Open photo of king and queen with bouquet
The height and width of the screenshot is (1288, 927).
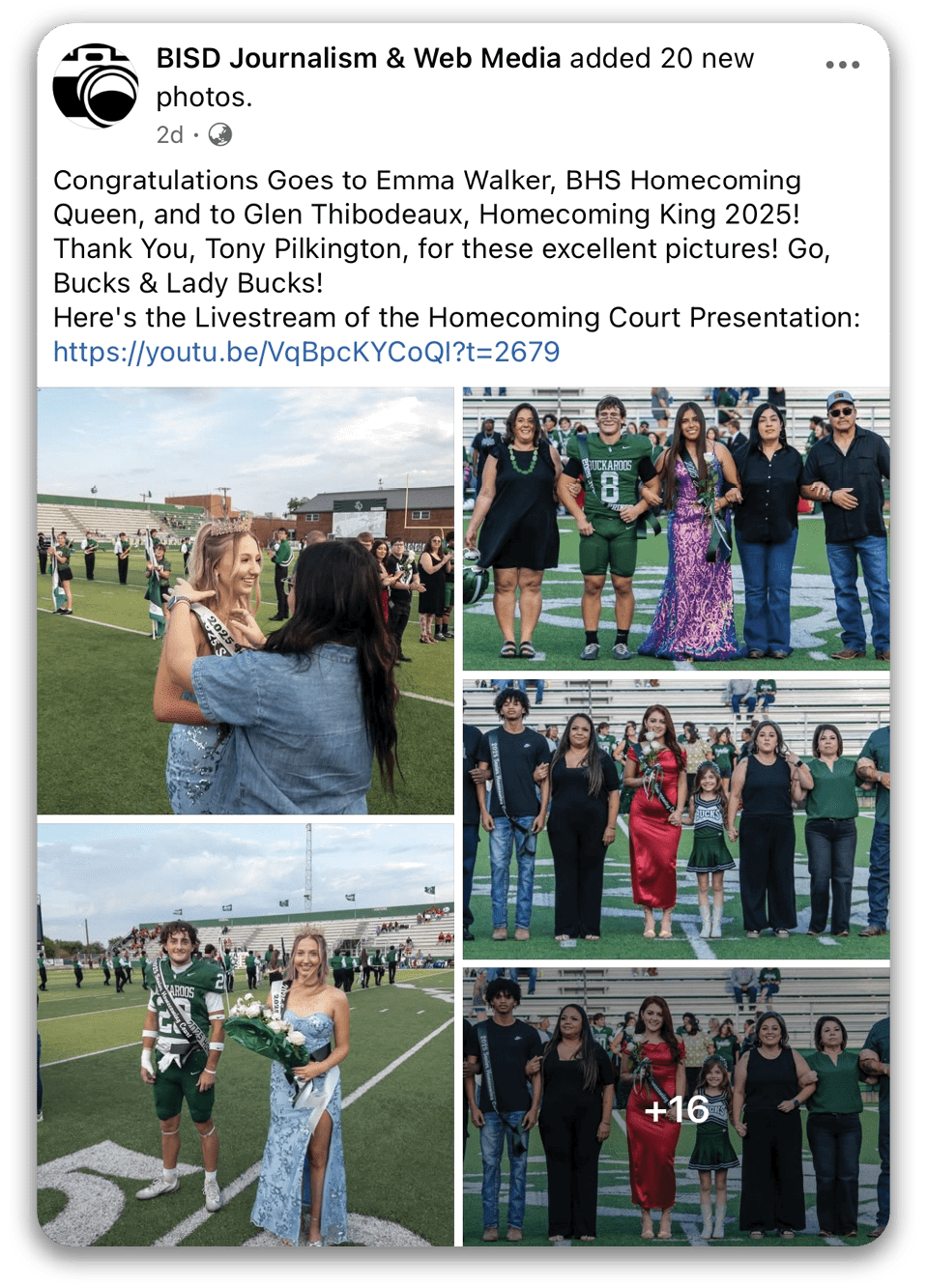tap(246, 1034)
